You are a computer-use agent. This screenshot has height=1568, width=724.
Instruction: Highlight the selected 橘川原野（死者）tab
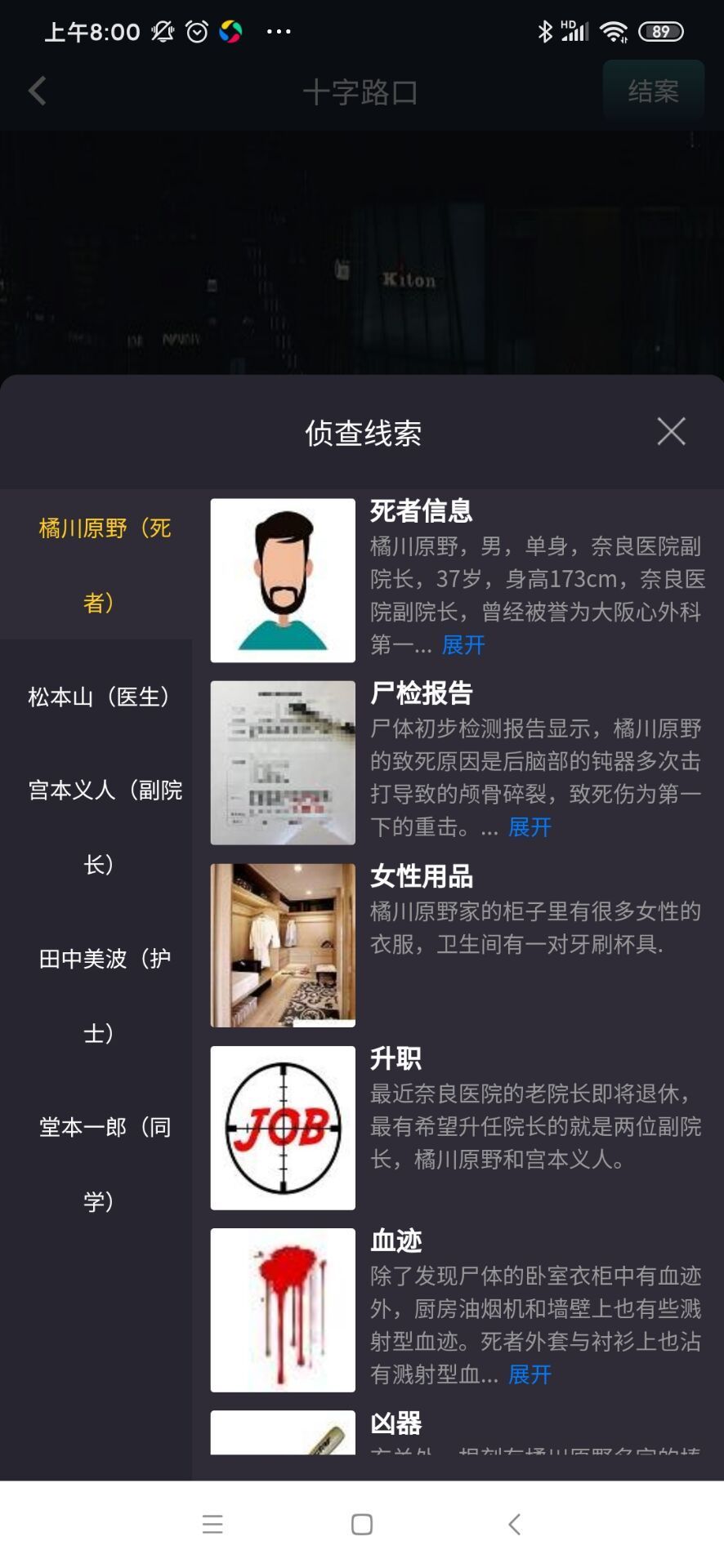click(101, 566)
